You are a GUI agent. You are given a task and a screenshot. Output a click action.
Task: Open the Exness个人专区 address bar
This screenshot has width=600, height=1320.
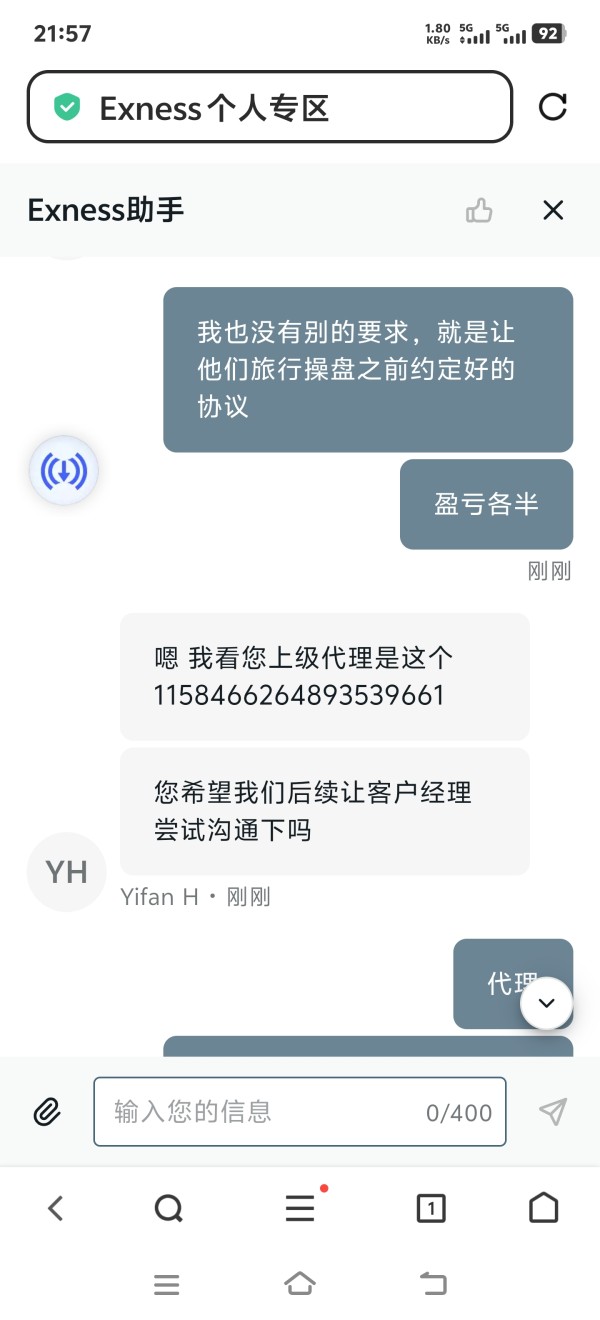[x=269, y=106]
